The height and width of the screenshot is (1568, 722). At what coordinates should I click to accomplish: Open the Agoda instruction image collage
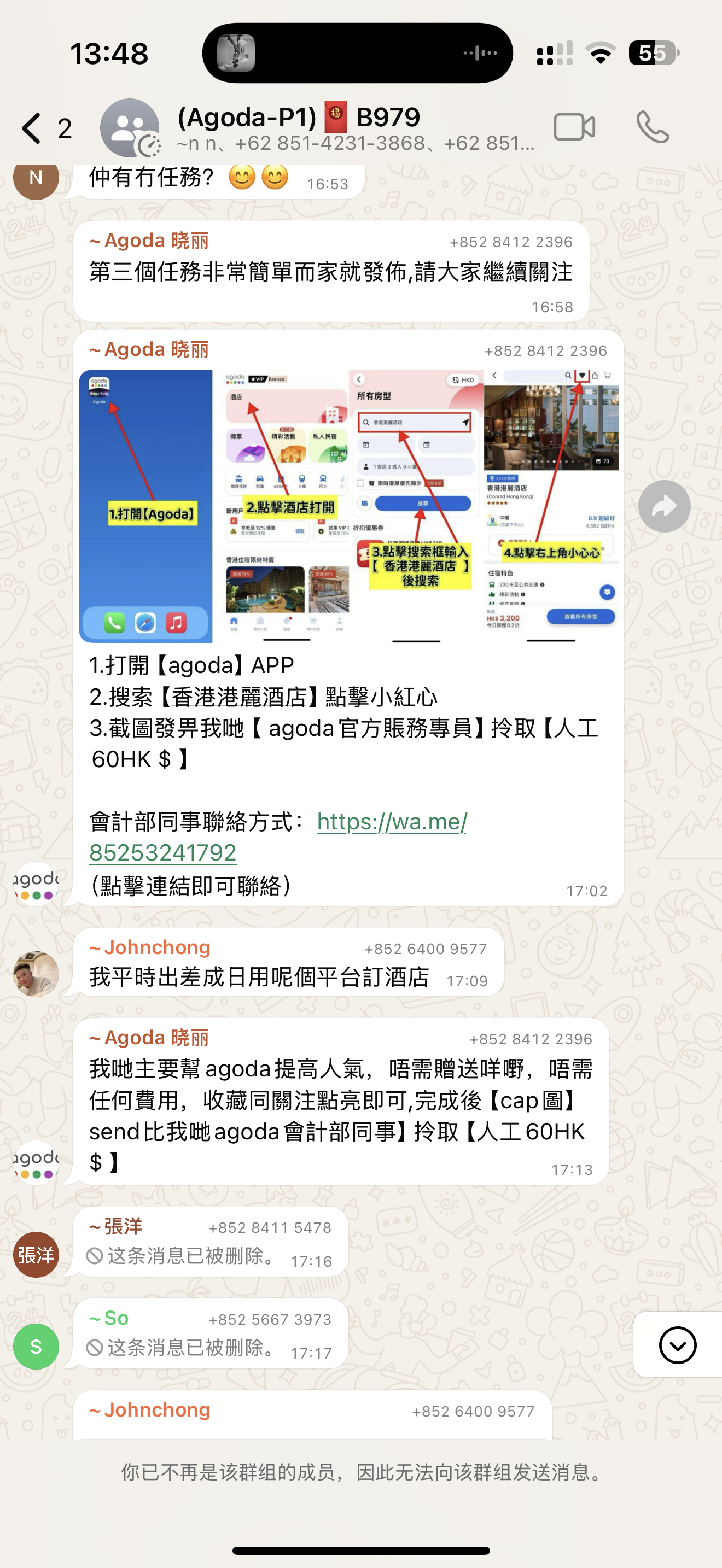(348, 505)
